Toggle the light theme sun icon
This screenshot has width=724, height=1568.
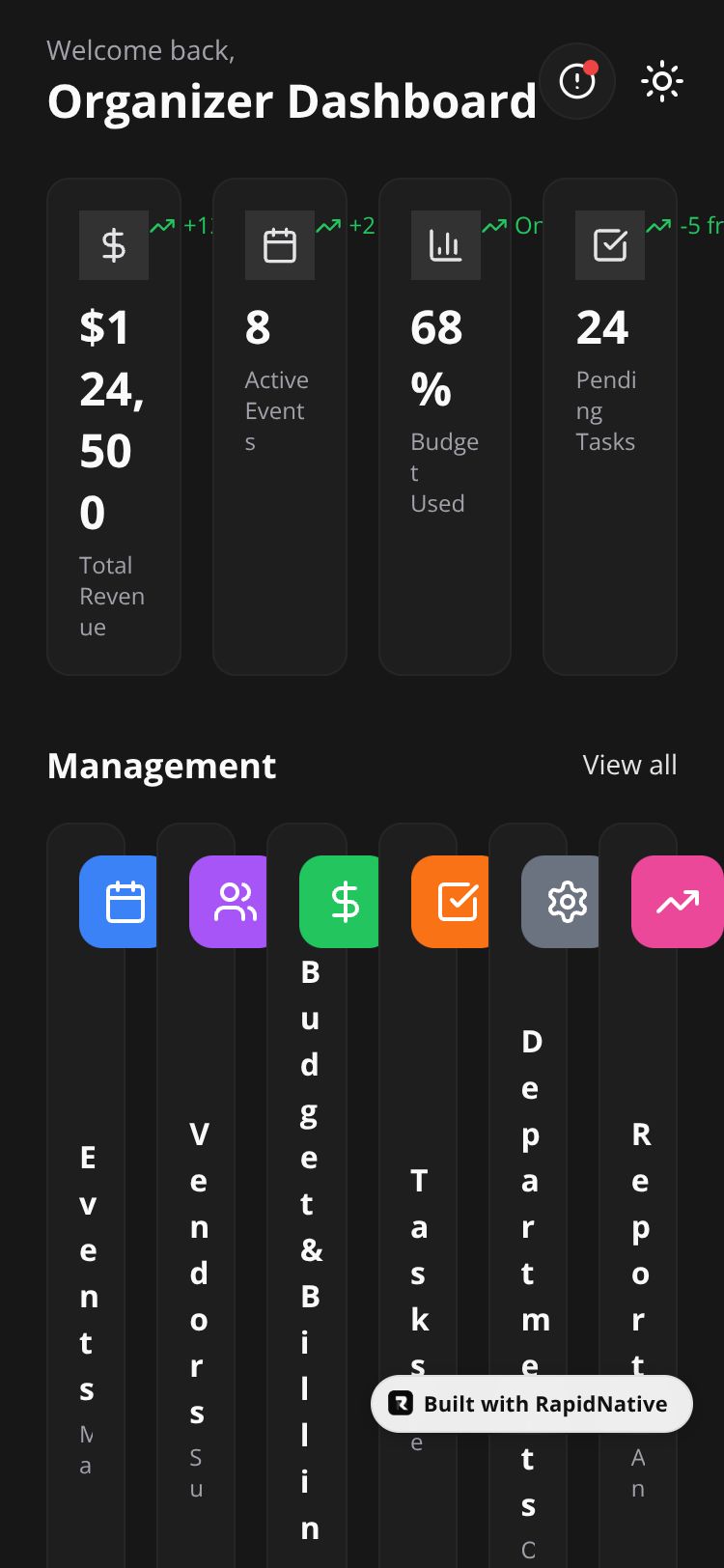tap(662, 81)
